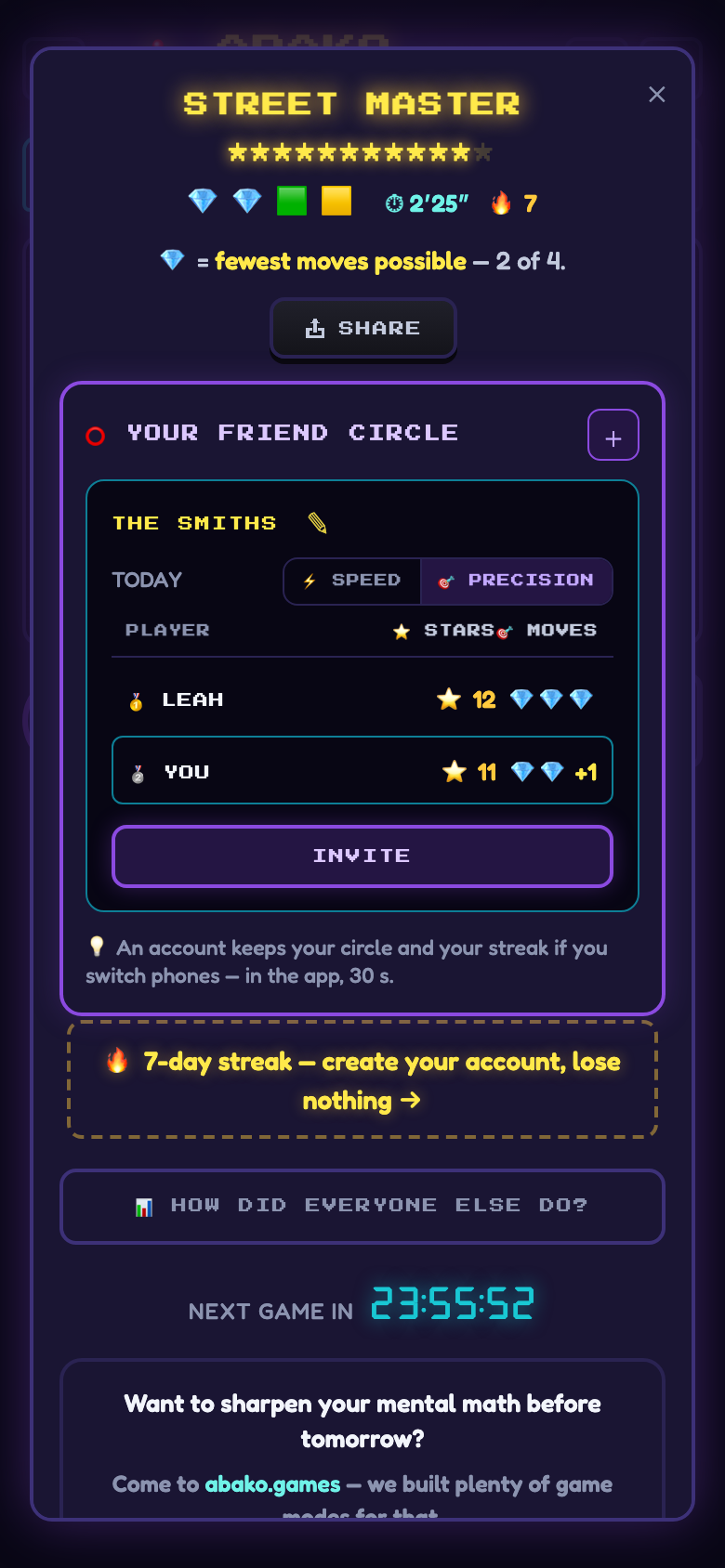Image resolution: width=725 pixels, height=1568 pixels.
Task: Close the Street Master results dialog
Action: pos(657,95)
